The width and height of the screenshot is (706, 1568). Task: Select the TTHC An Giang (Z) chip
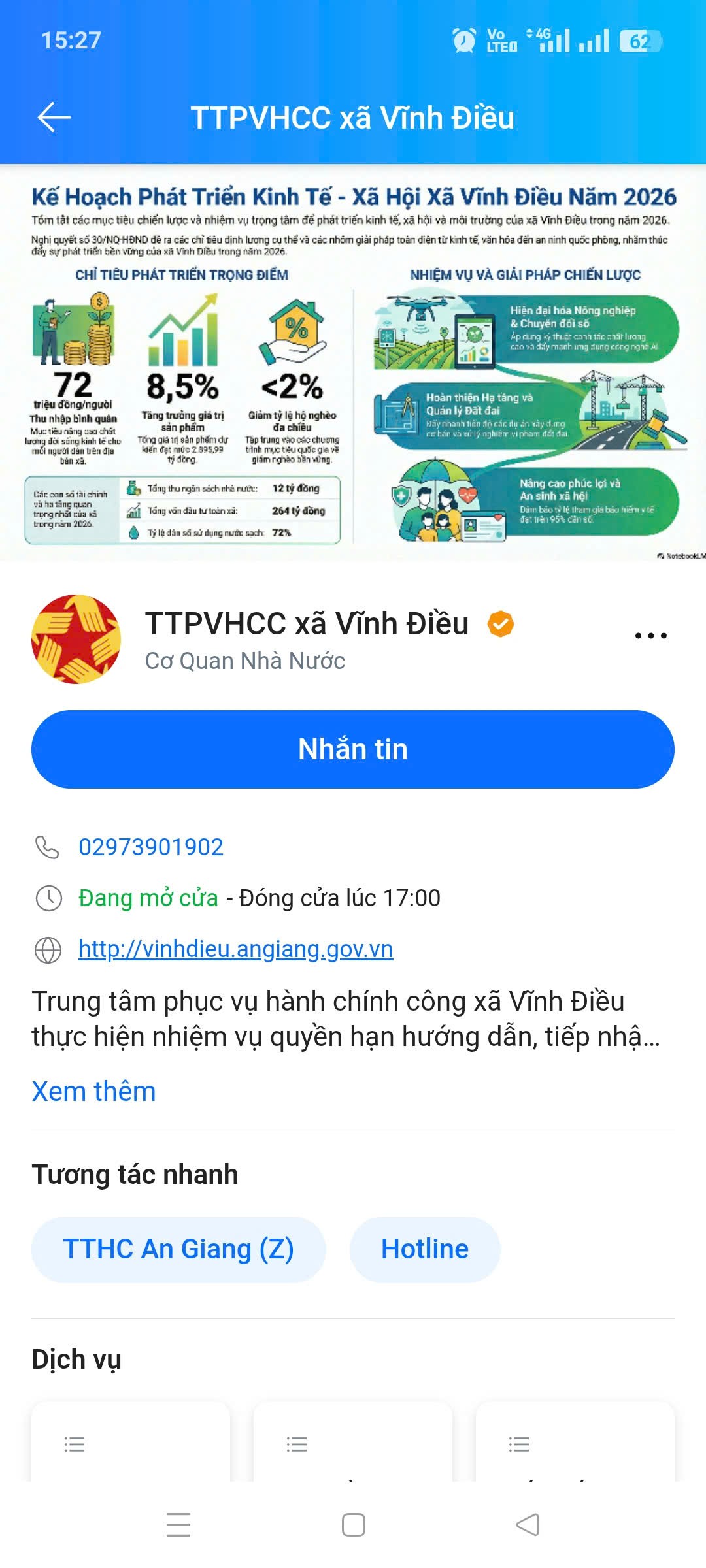[178, 1249]
